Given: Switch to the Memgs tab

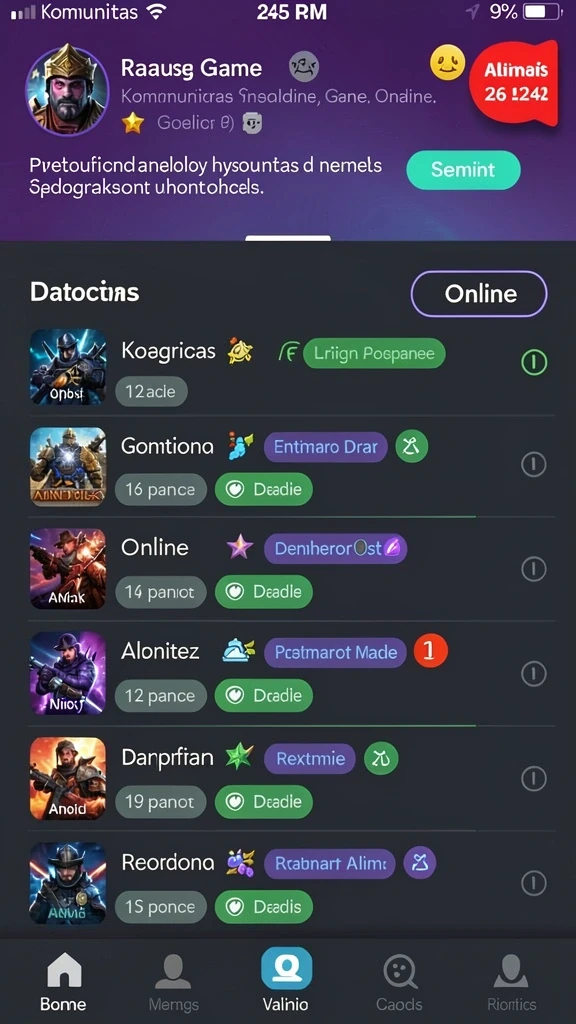Looking at the screenshot, I should click(173, 983).
